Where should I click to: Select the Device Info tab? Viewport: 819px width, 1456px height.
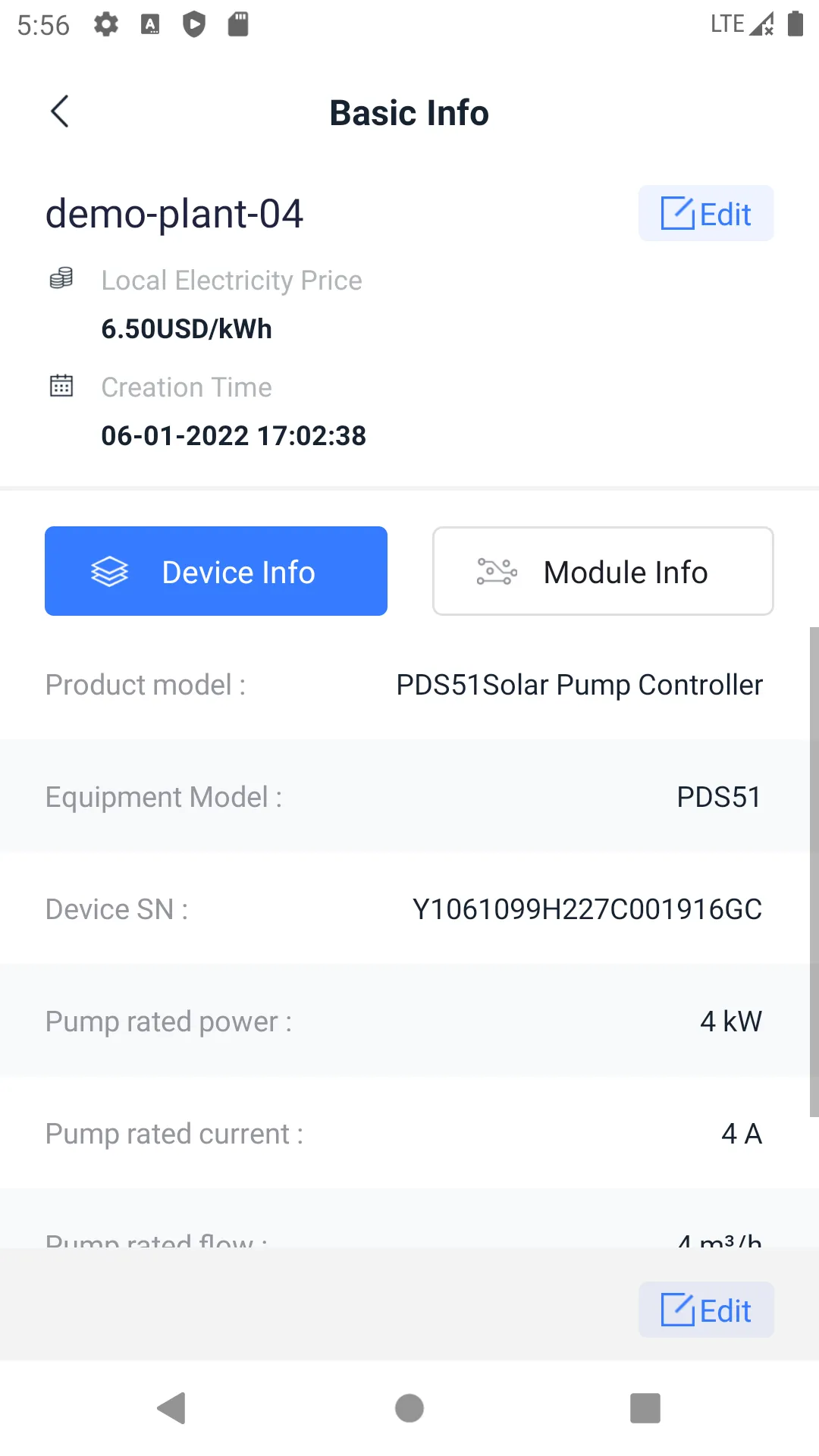(x=215, y=571)
